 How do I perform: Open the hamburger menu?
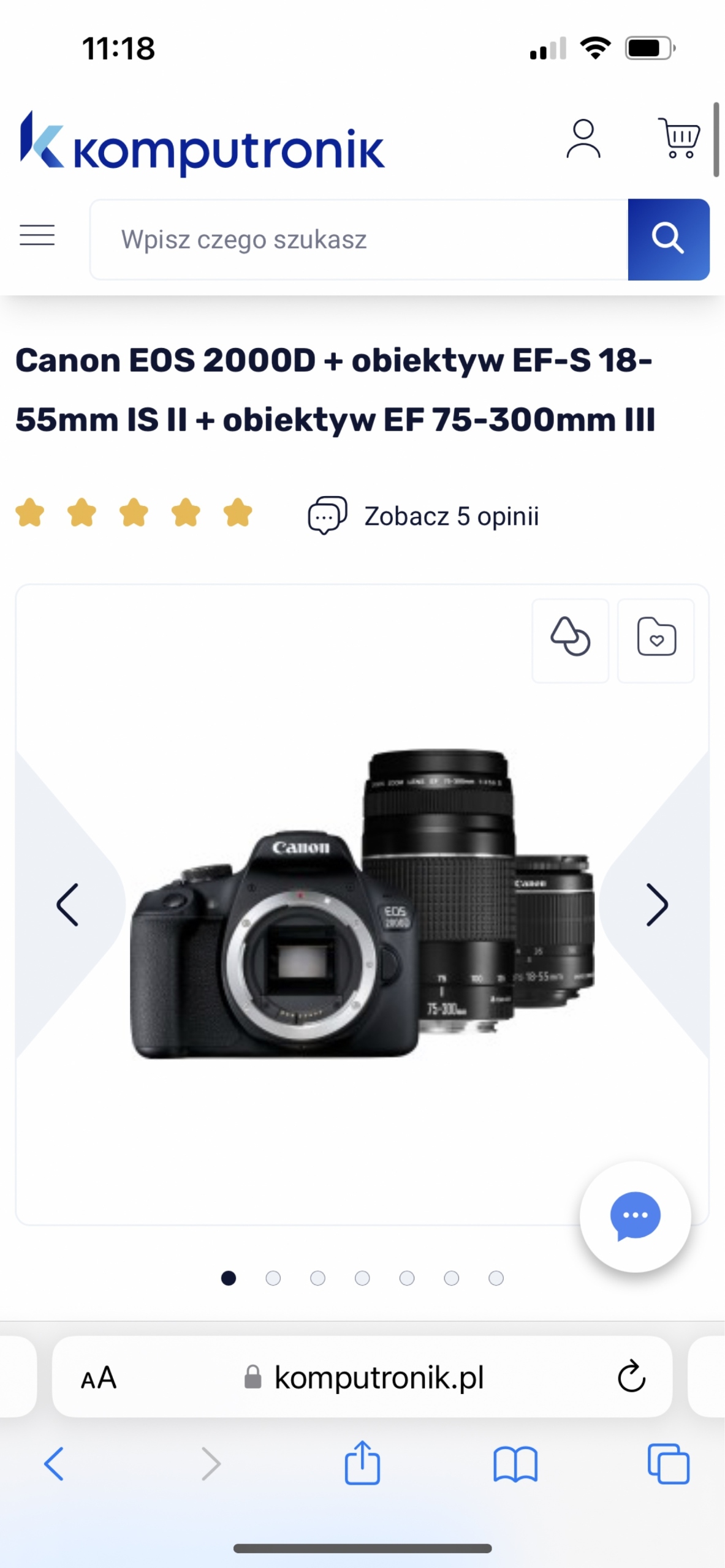pyautogui.click(x=37, y=236)
